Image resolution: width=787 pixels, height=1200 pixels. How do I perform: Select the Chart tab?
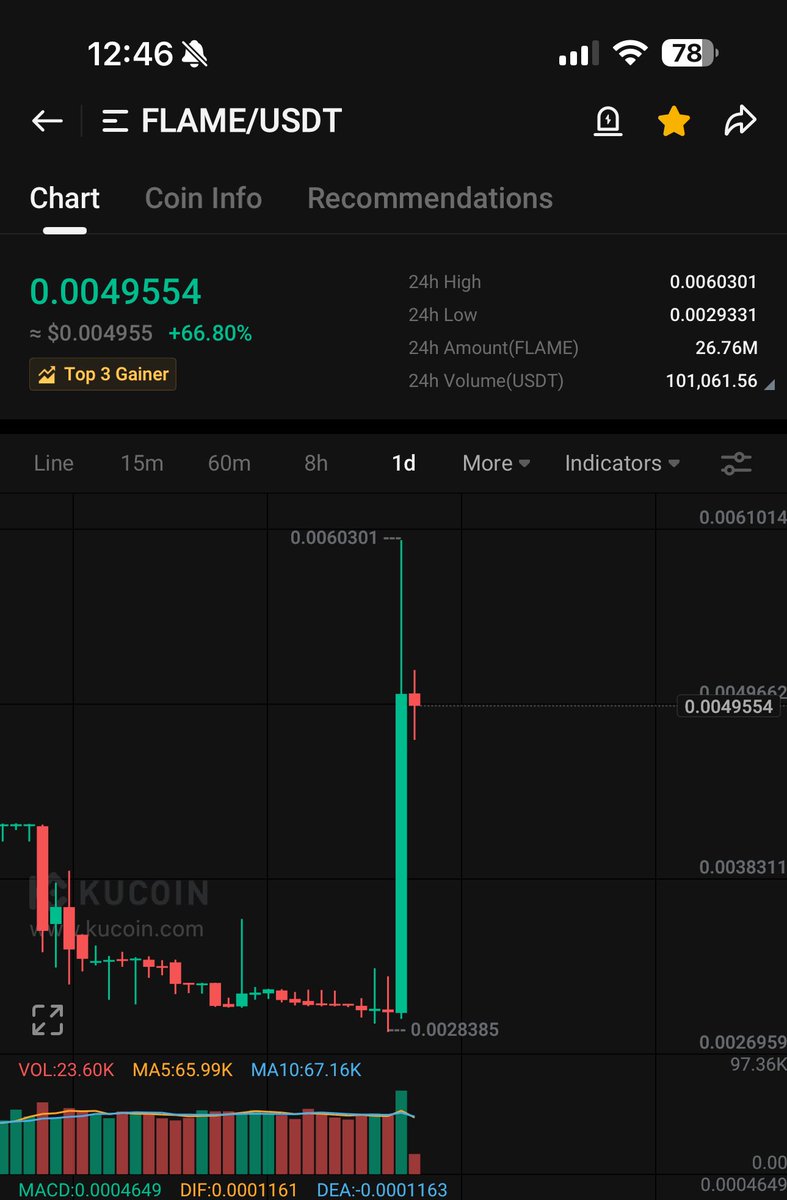(65, 198)
